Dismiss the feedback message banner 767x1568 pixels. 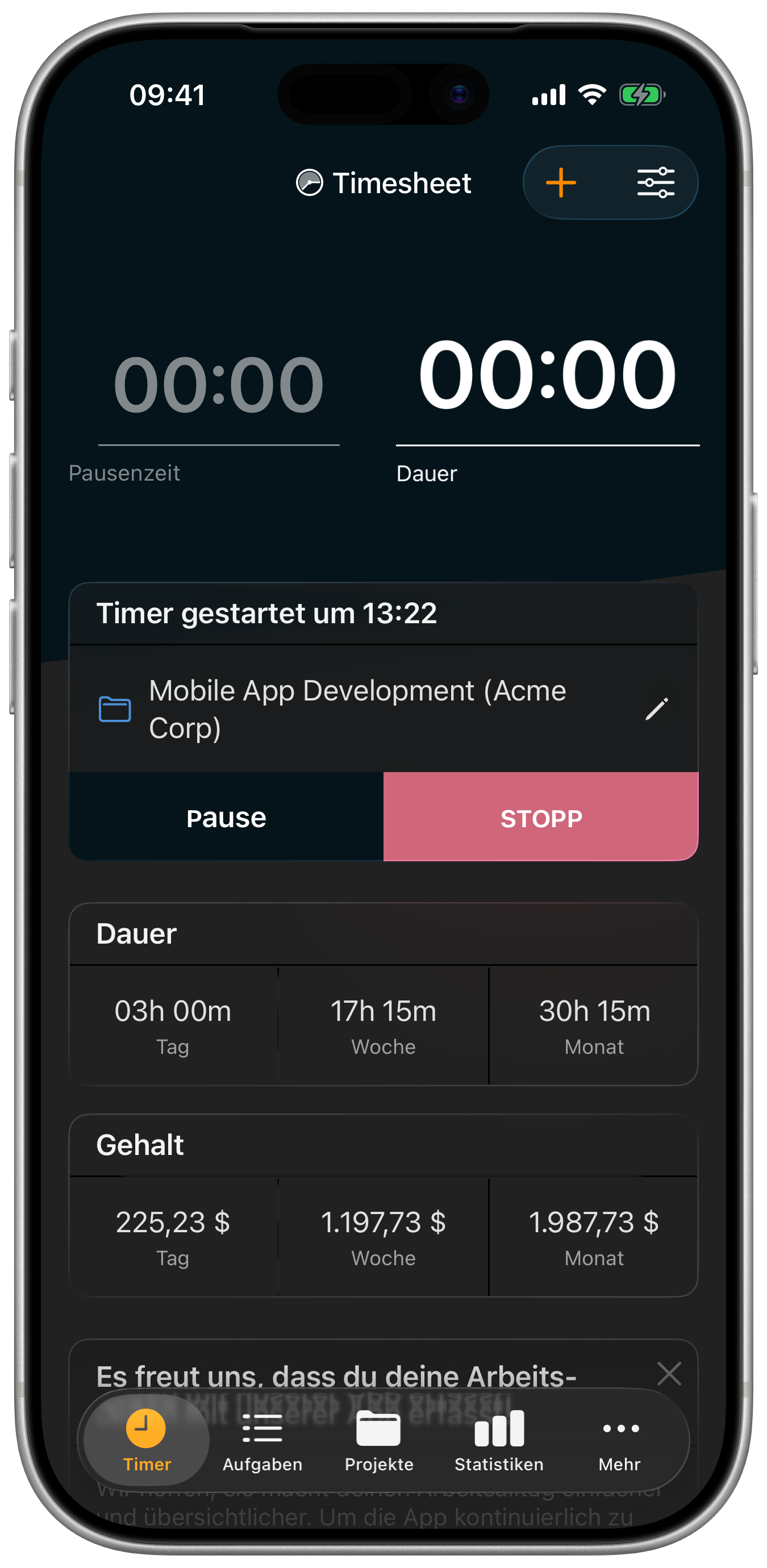coord(669,1373)
